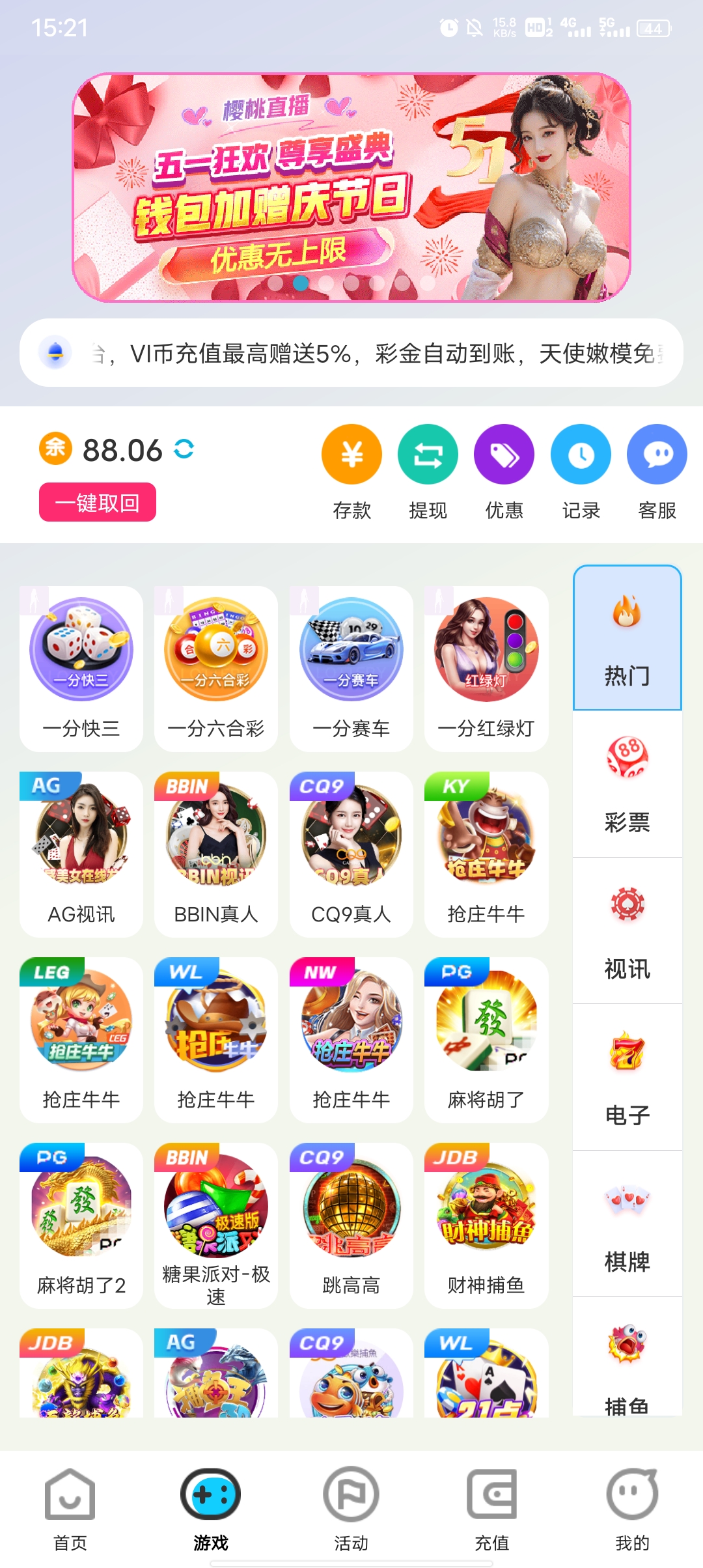Open the 一分赛车 game

[x=351, y=668]
